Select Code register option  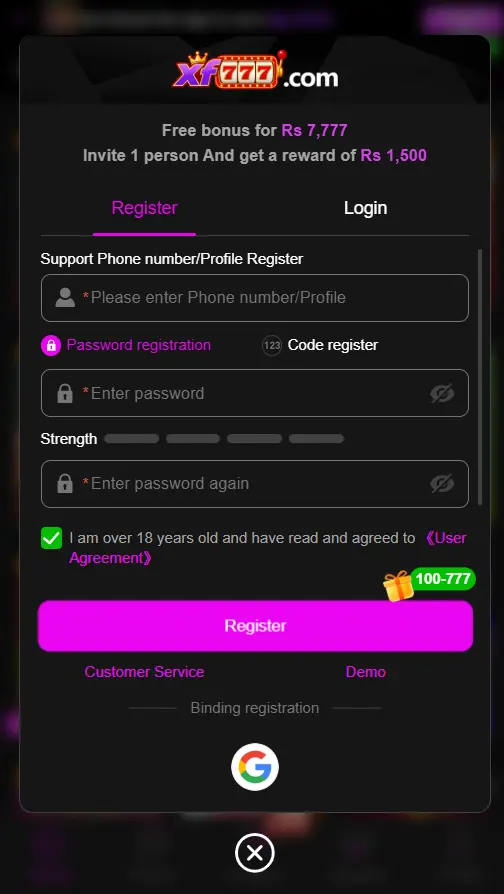(320, 345)
